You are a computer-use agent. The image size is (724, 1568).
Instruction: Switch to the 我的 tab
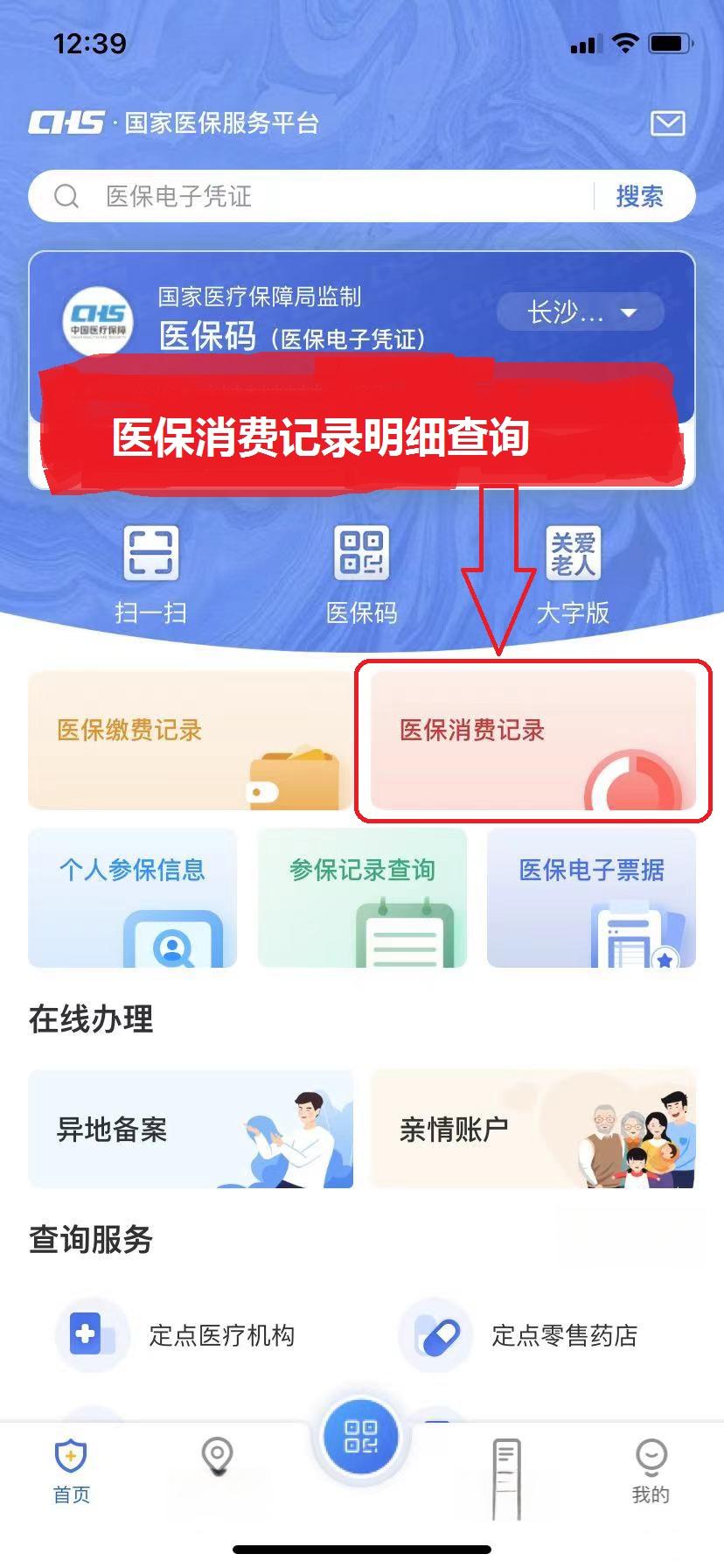click(651, 1472)
